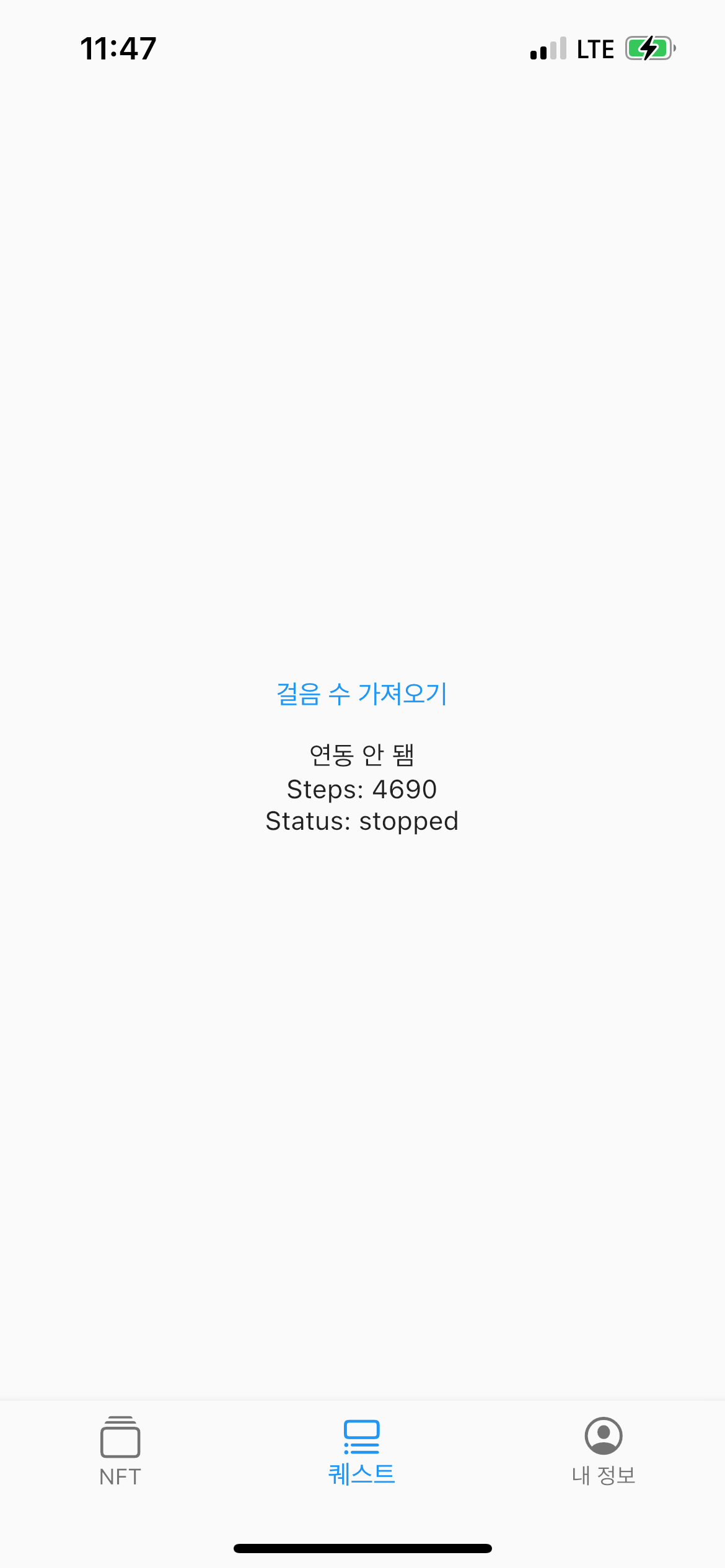Viewport: 725px width, 1568px height.
Task: Tap the clock showing 11:47
Action: (x=118, y=48)
